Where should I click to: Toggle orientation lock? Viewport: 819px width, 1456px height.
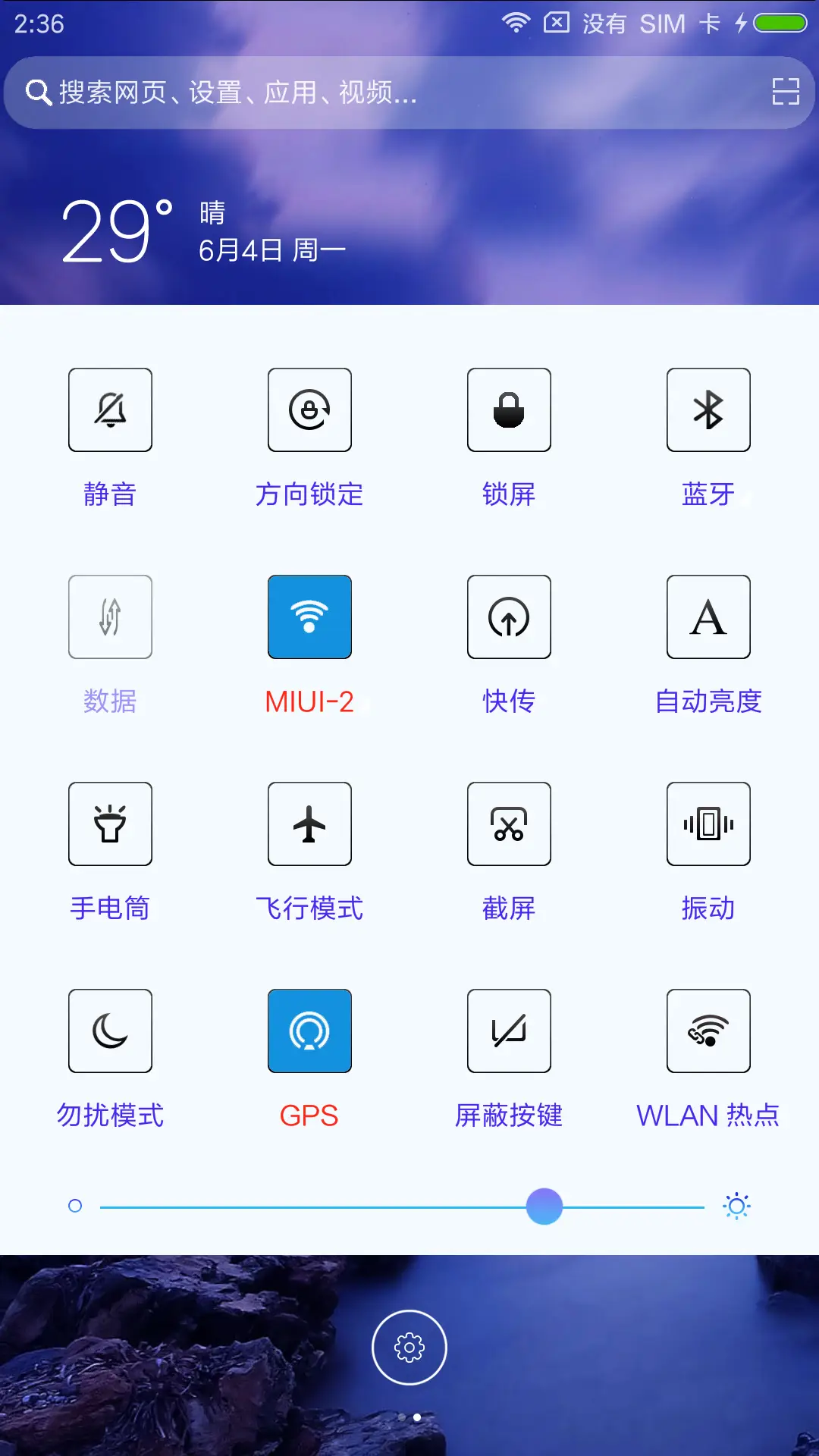click(309, 409)
